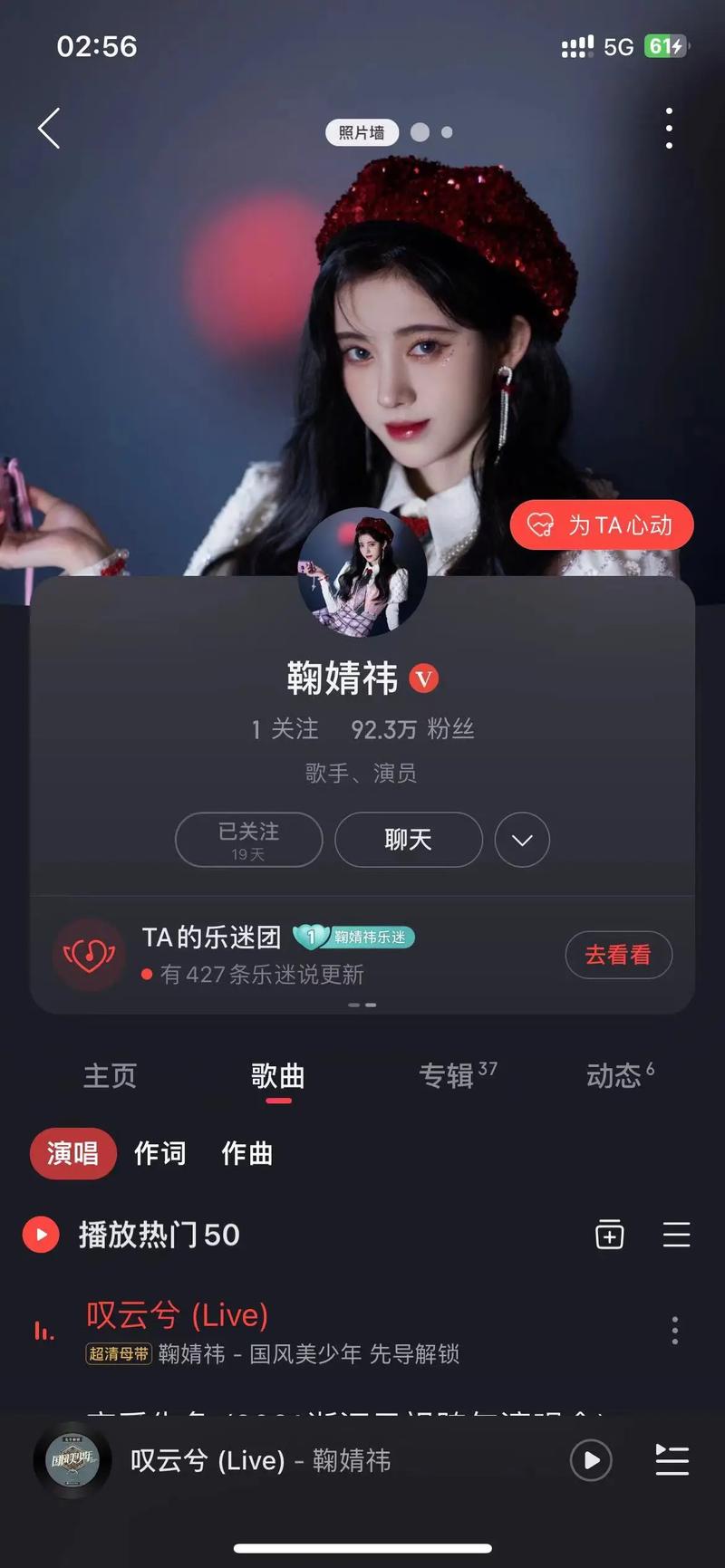725x1568 pixels.
Task: Tap the second dot of the photo wall pager
Action: pyautogui.click(x=445, y=132)
